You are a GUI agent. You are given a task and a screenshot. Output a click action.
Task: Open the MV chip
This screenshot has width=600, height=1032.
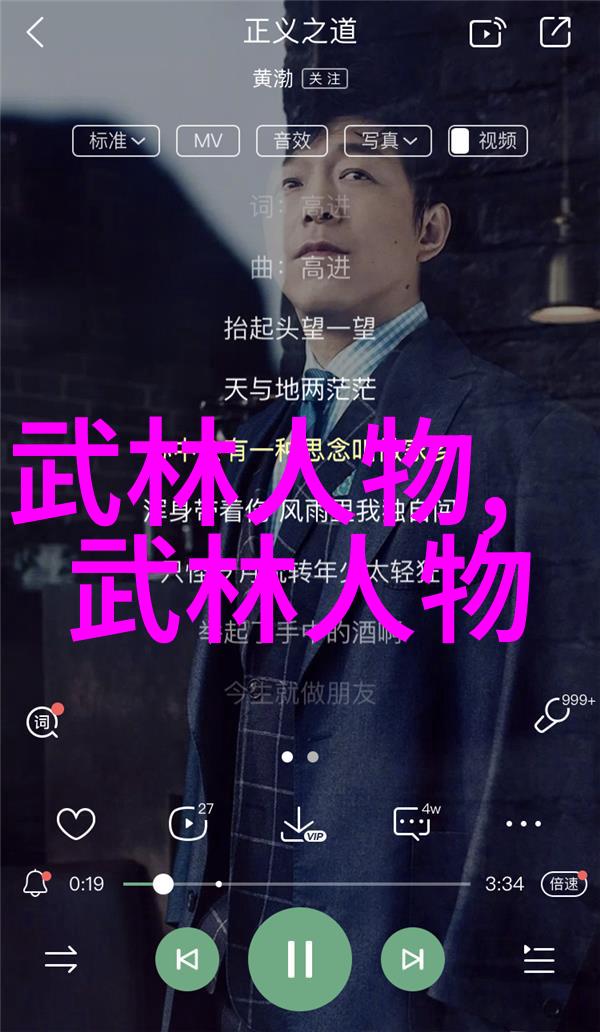coord(208,141)
